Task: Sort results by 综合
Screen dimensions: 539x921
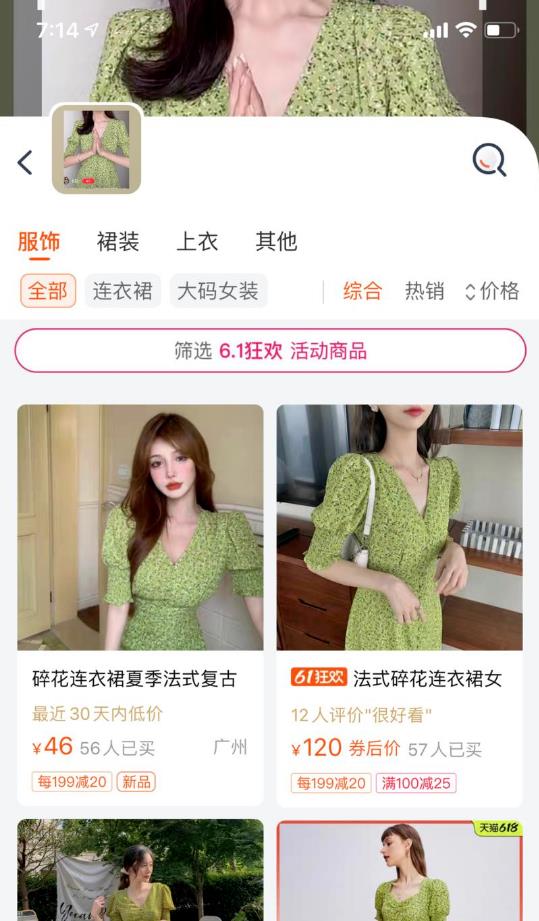Action: [363, 291]
